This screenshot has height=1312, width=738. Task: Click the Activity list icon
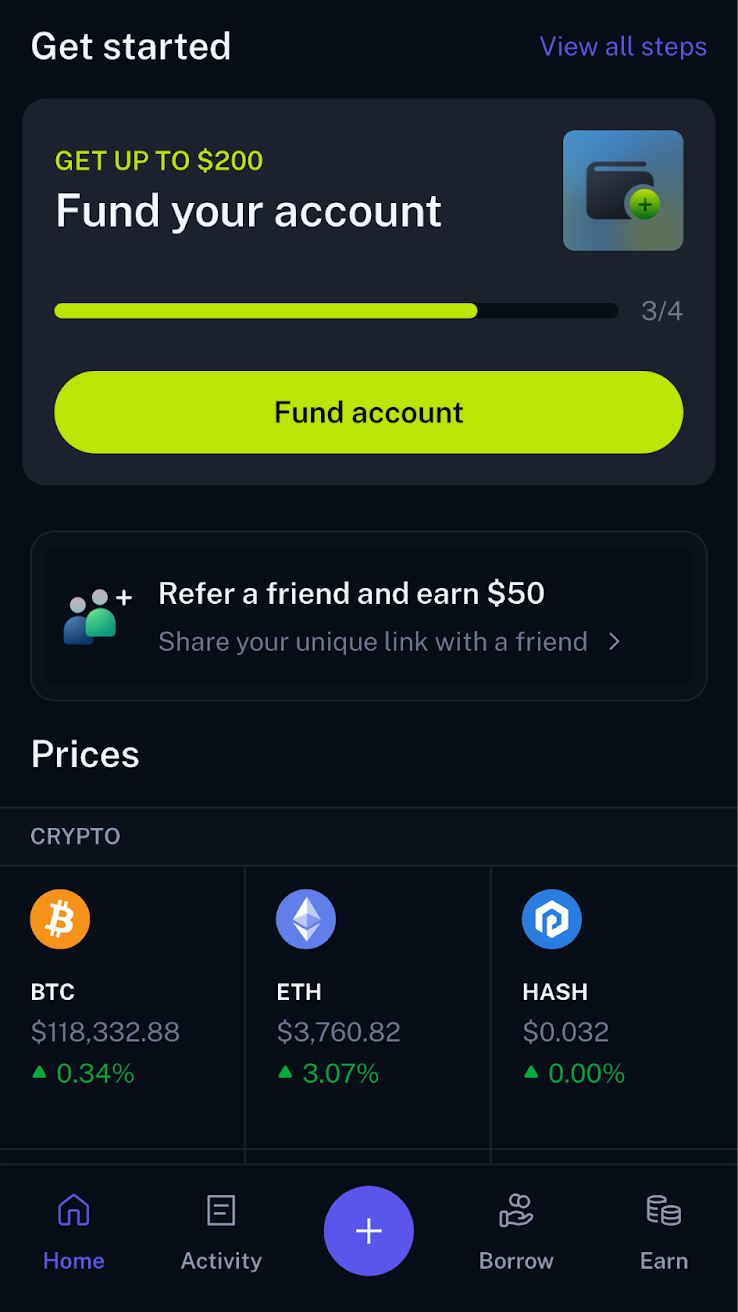pyautogui.click(x=221, y=1210)
